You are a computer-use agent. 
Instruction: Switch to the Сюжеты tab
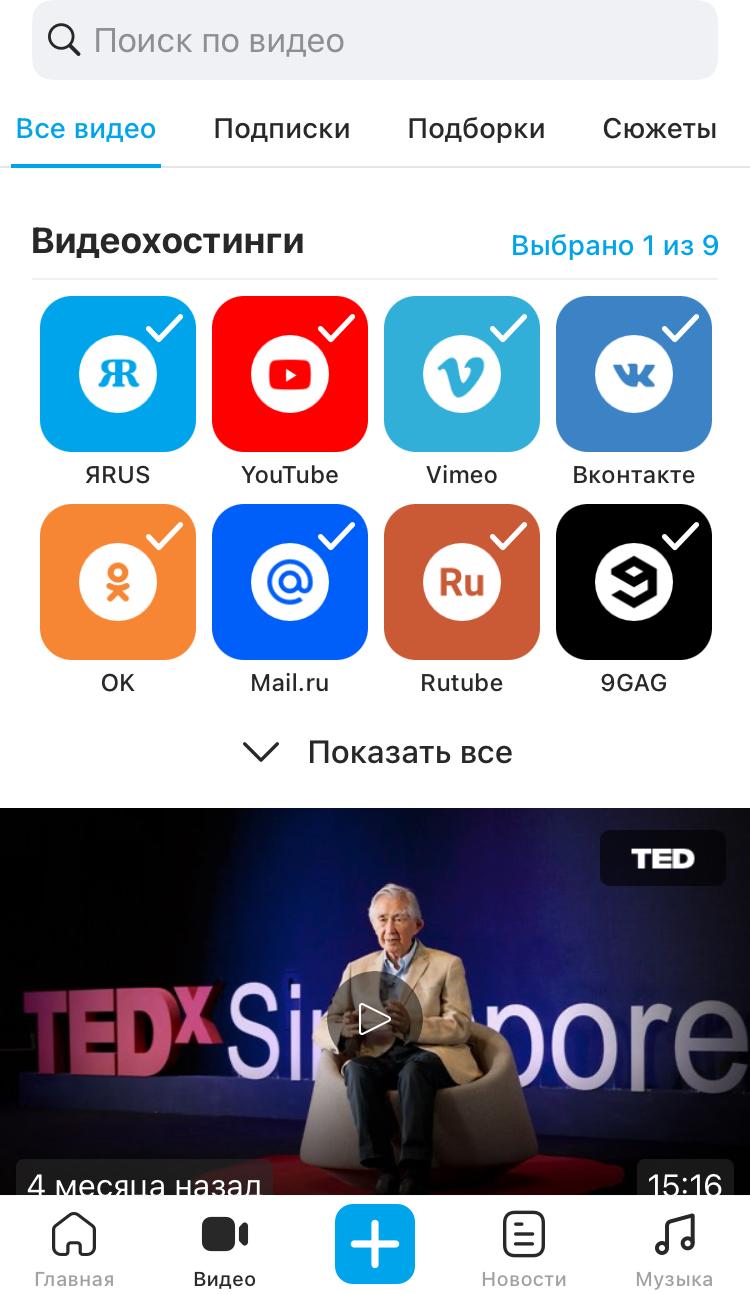click(x=659, y=129)
